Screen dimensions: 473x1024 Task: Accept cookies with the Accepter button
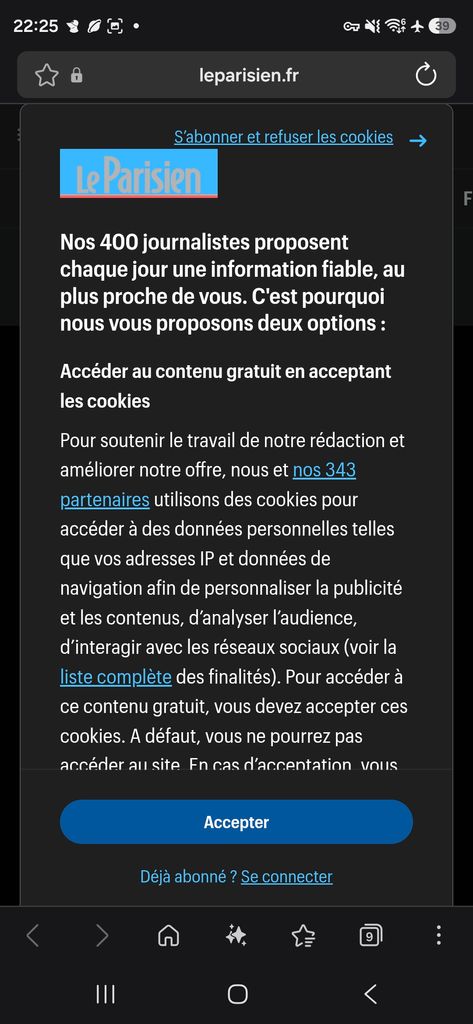click(x=236, y=822)
